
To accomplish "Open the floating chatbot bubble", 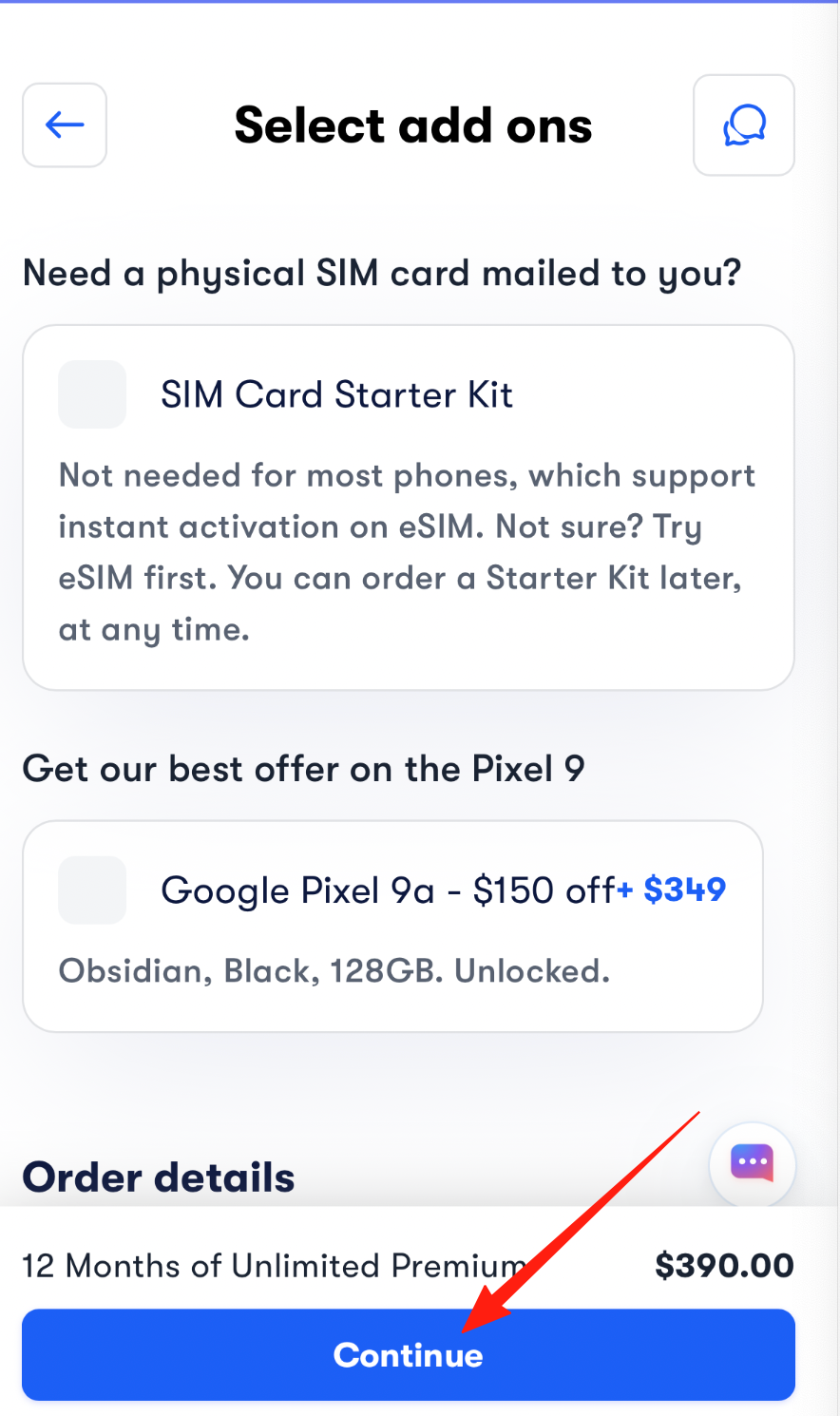I will pos(752,1163).
